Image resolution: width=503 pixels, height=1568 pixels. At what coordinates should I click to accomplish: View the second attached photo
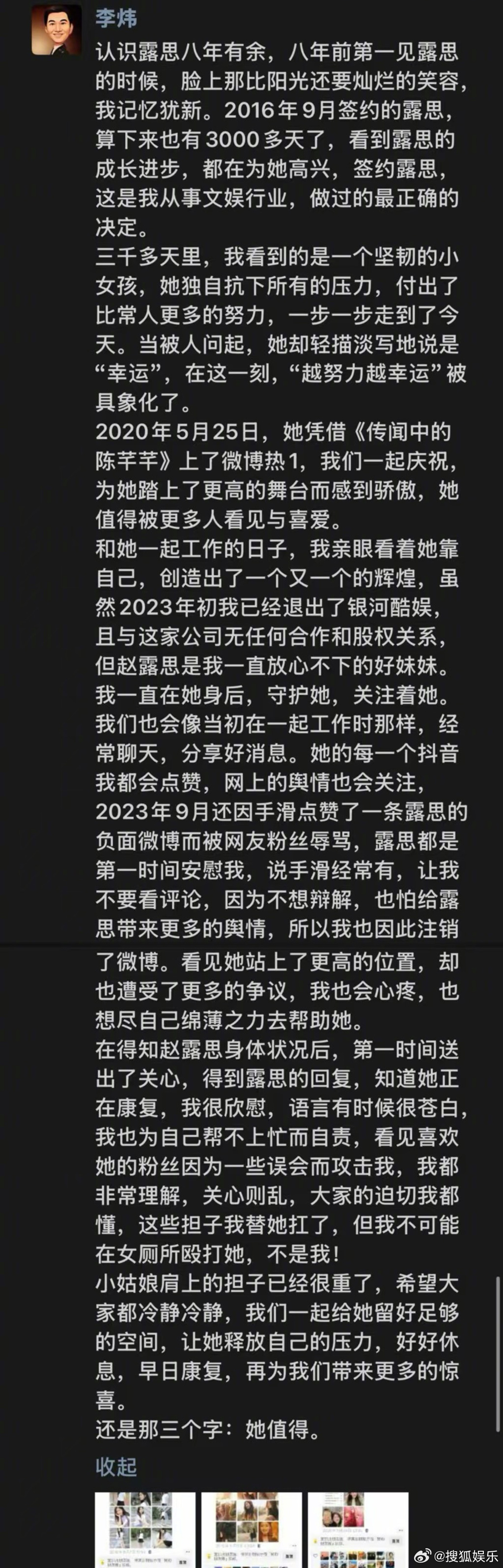coord(251,1529)
